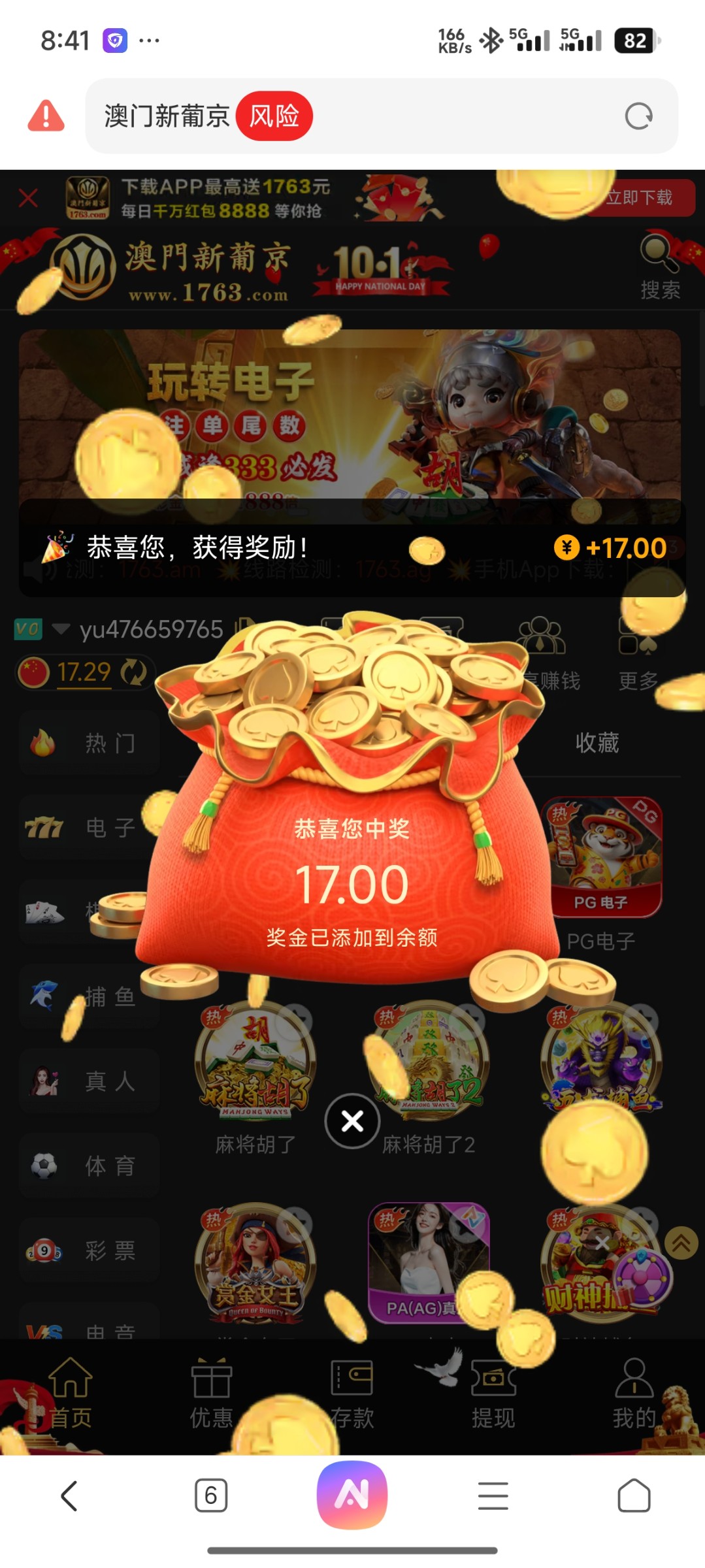
Task: Open the browser tab switcher showing 6
Action: click(211, 1495)
